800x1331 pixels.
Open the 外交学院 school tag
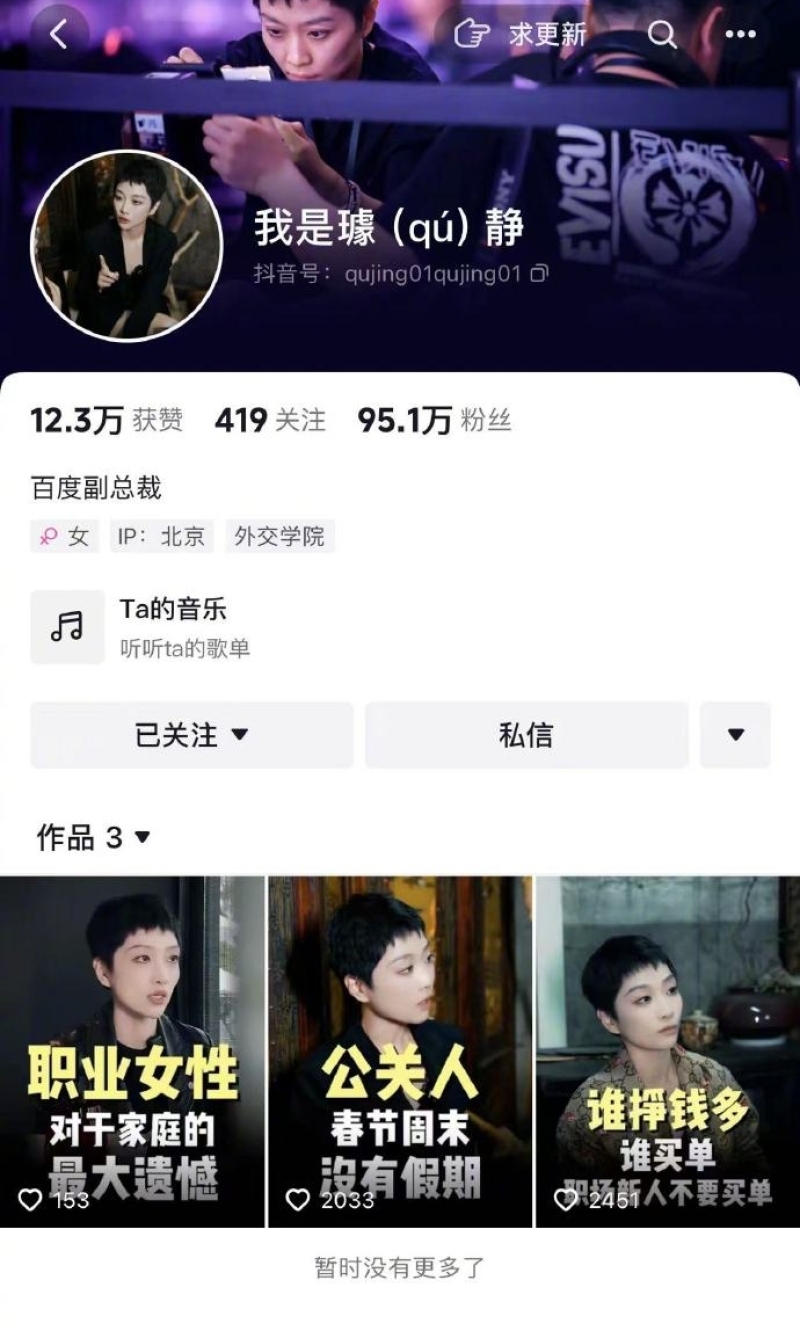[x=279, y=537]
